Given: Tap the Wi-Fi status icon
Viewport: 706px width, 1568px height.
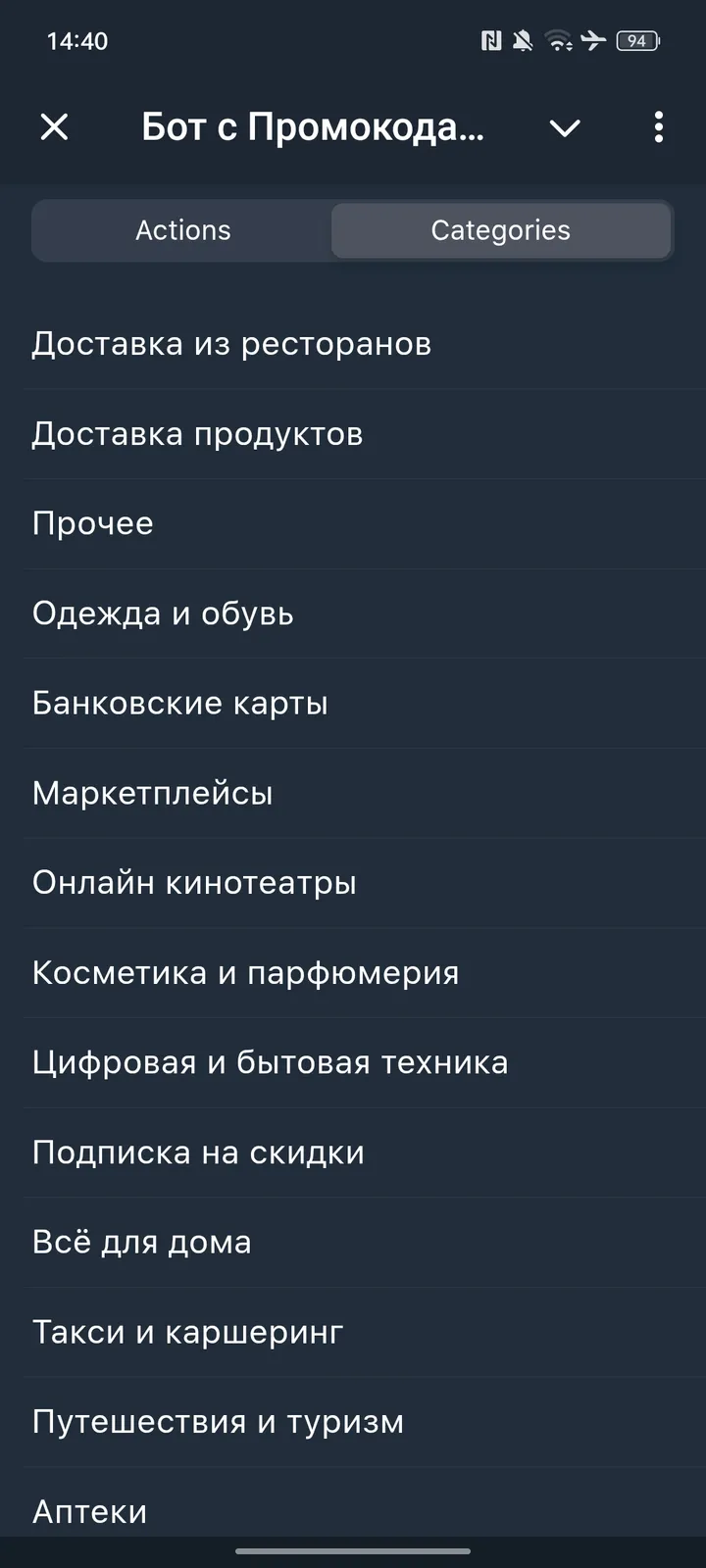Looking at the screenshot, I should 561,40.
